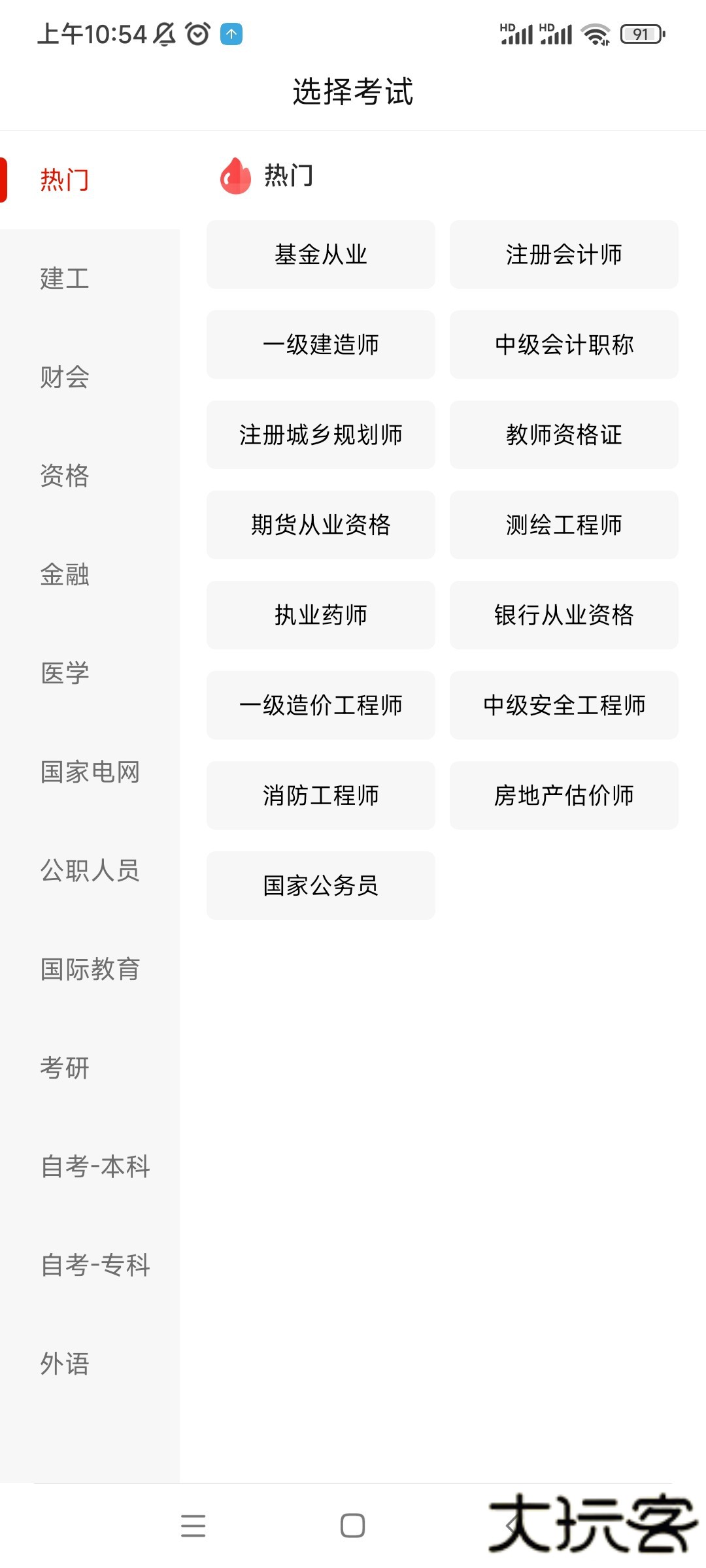Screen dimensions: 706x1568
Task: Choose 中级会计职称 exam
Action: point(563,344)
